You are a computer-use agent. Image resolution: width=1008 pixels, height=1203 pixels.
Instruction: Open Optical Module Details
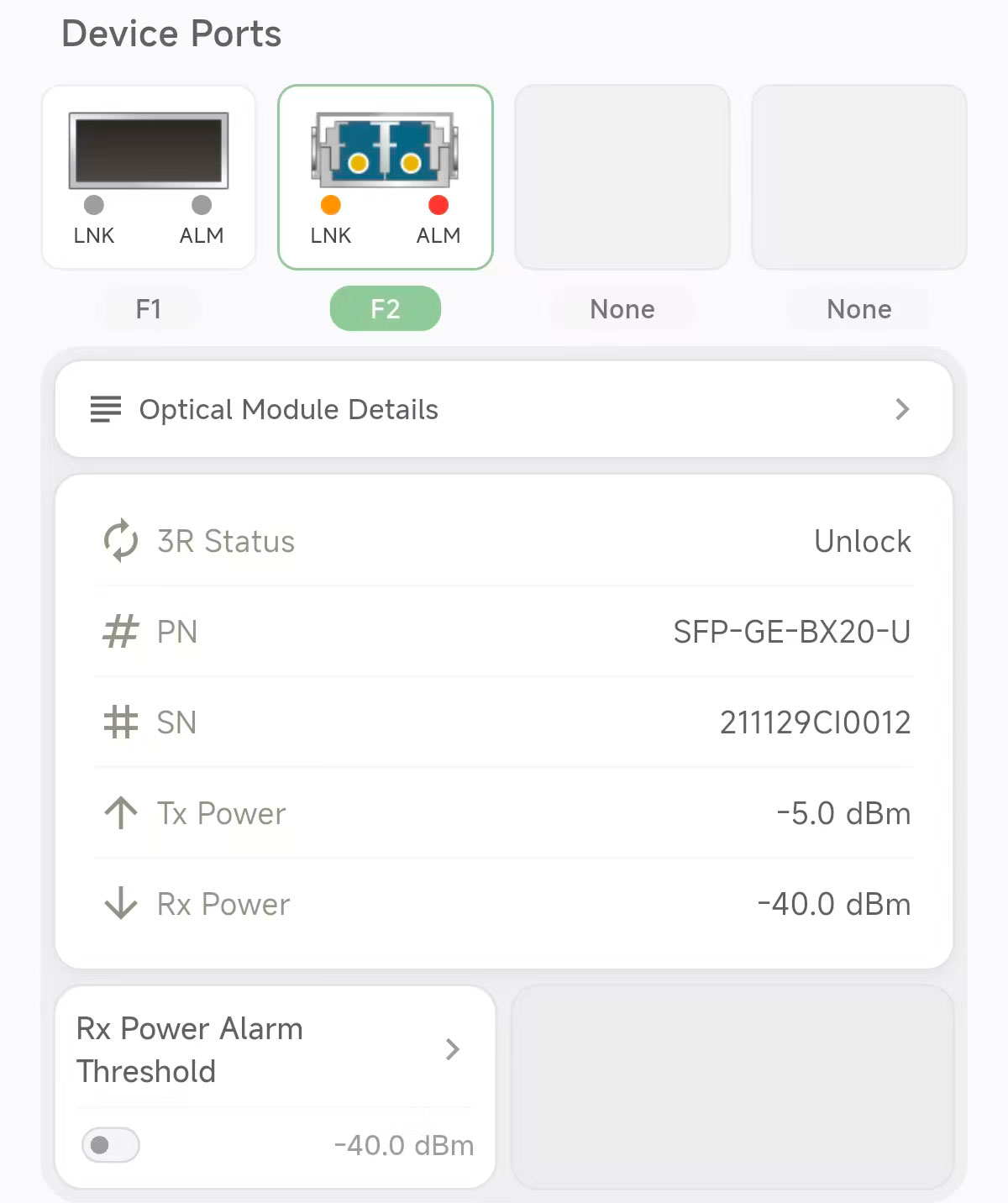pyautogui.click(x=504, y=409)
